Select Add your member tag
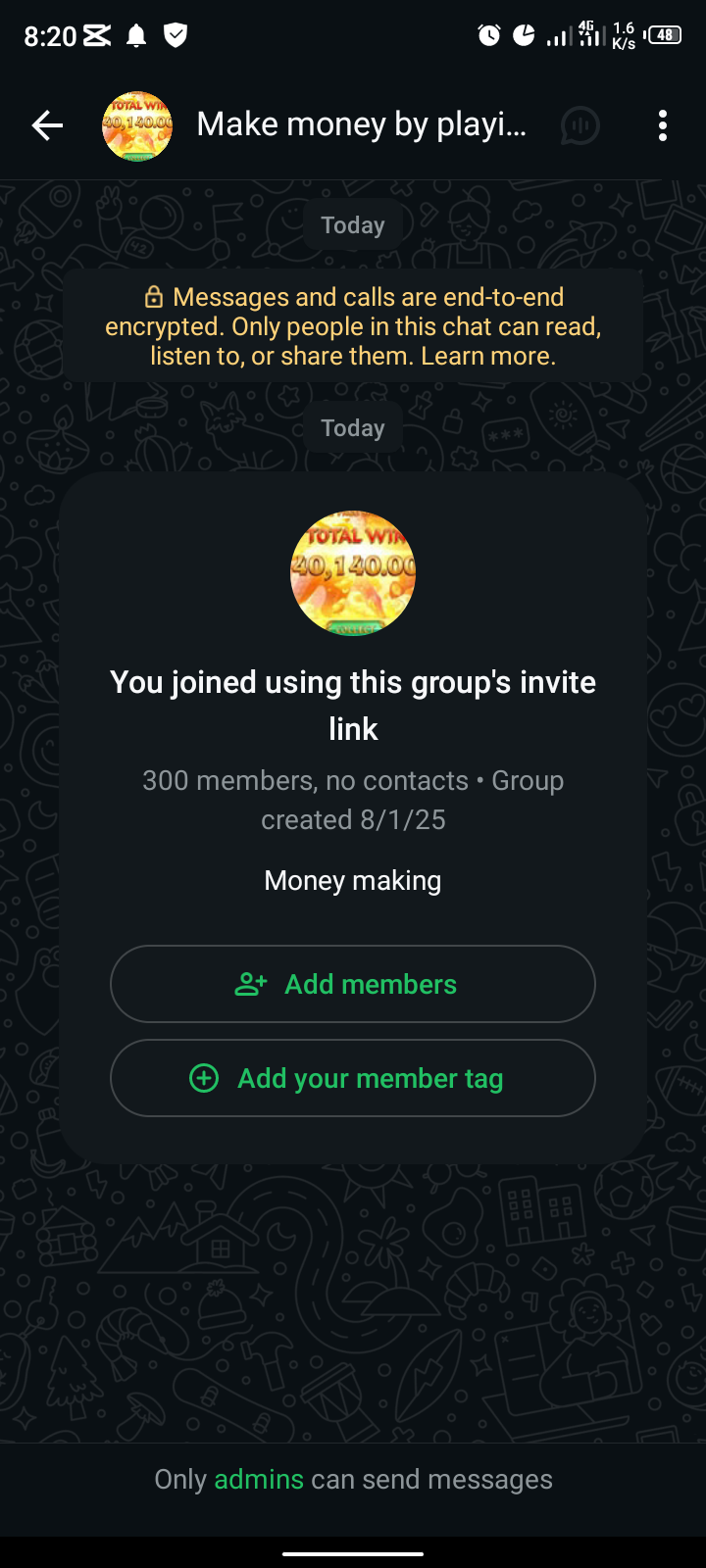The width and height of the screenshot is (706, 1568). click(x=353, y=1078)
